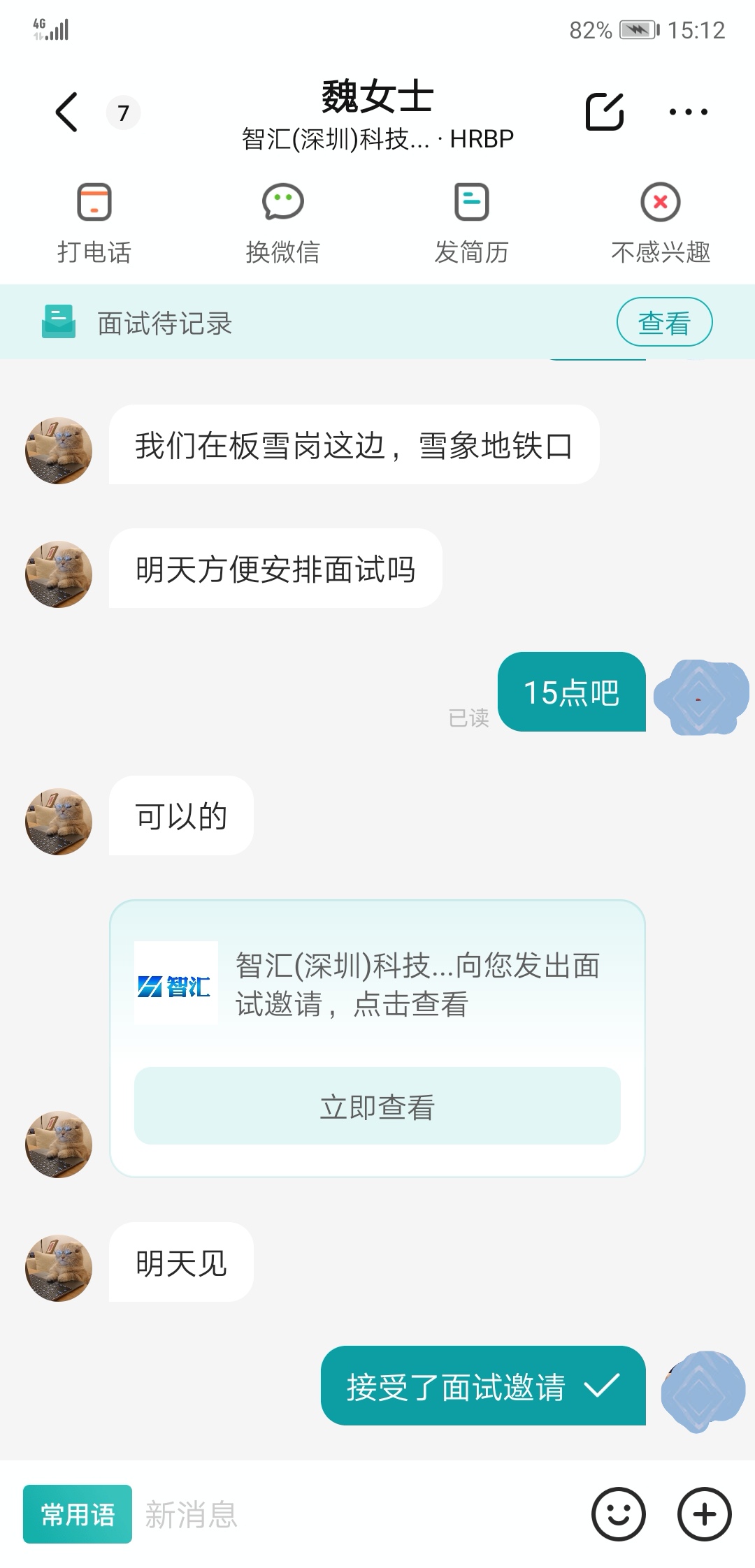View the 面试待记录 details via 查看
The width and height of the screenshot is (755, 1568).
(664, 322)
